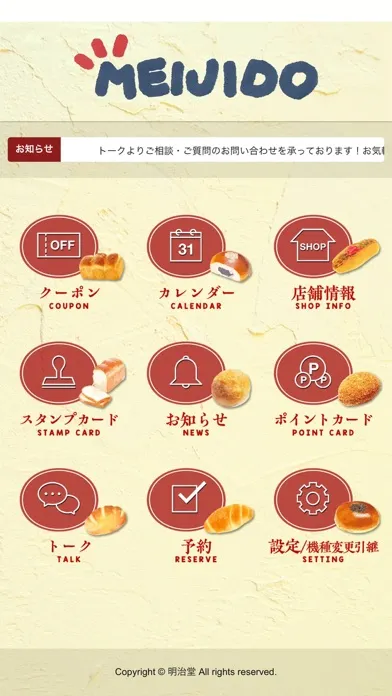The image size is (392, 696).
Task: Open the Coupon menu
Action: tap(70, 262)
